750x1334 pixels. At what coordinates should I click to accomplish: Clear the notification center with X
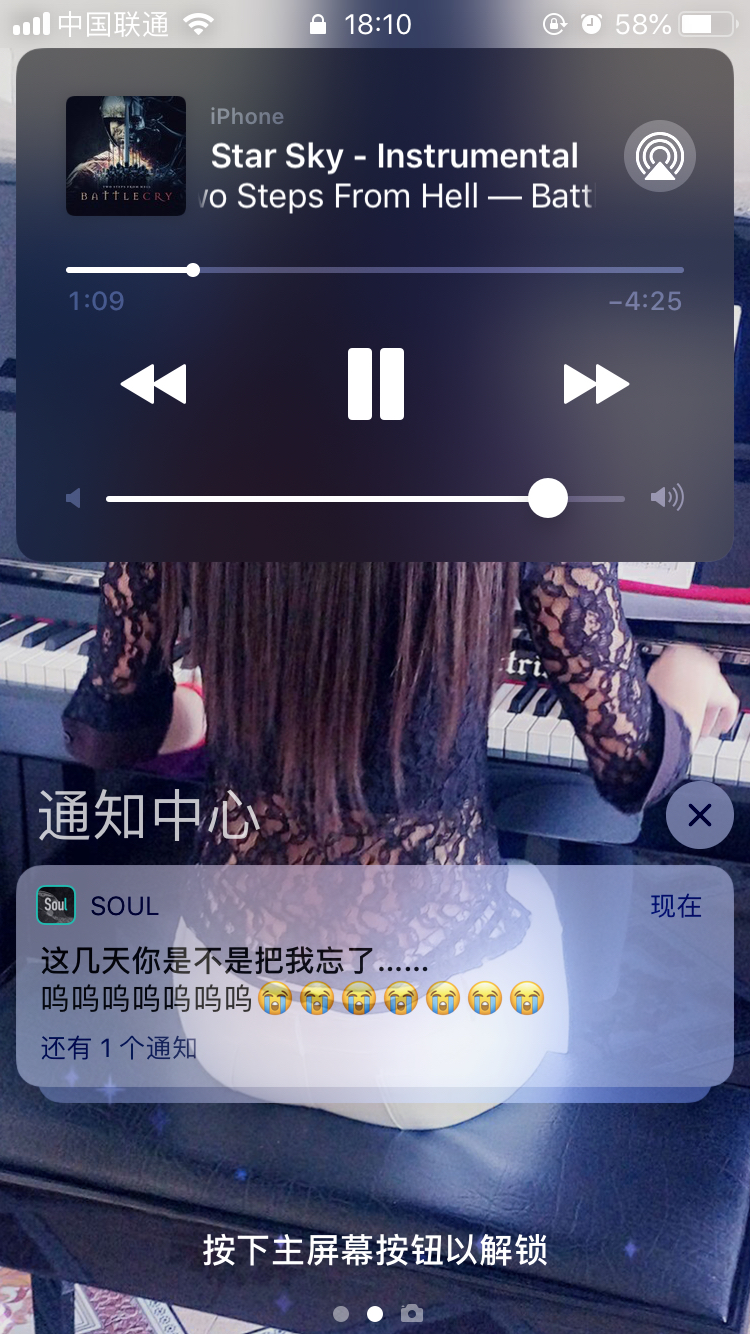point(700,815)
